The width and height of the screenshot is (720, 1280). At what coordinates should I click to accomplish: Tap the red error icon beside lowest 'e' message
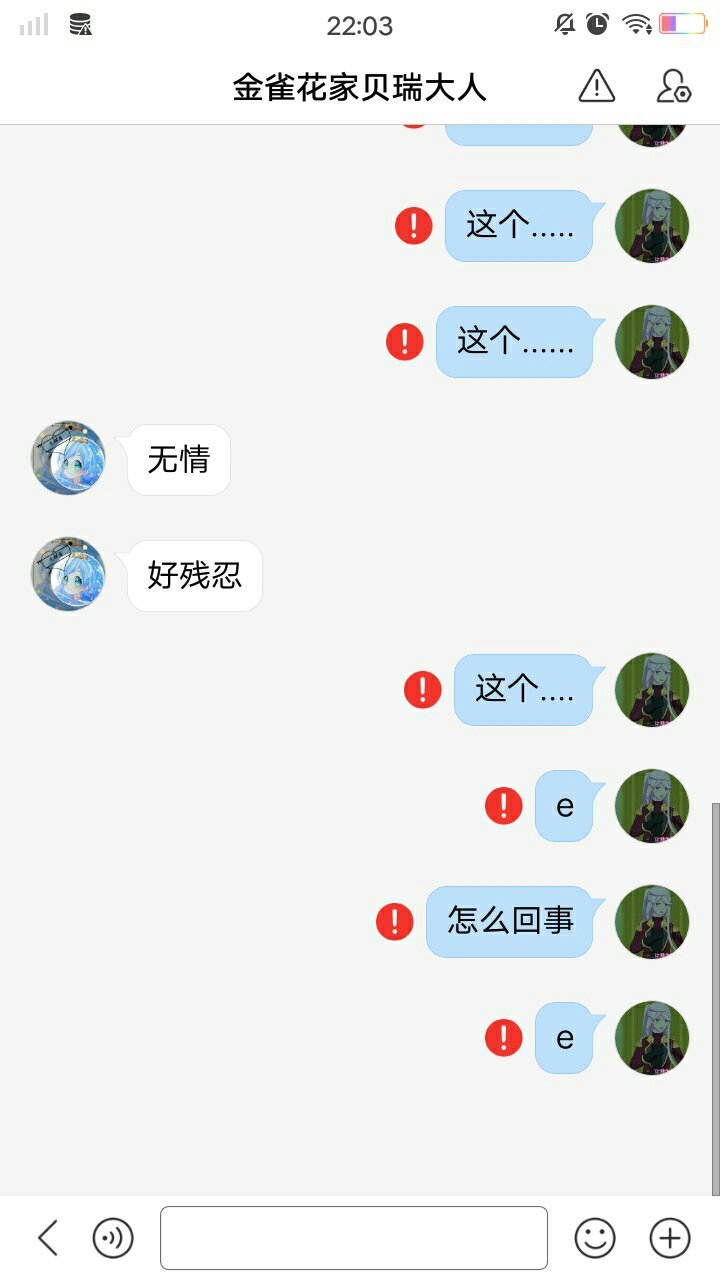pyautogui.click(x=504, y=1039)
